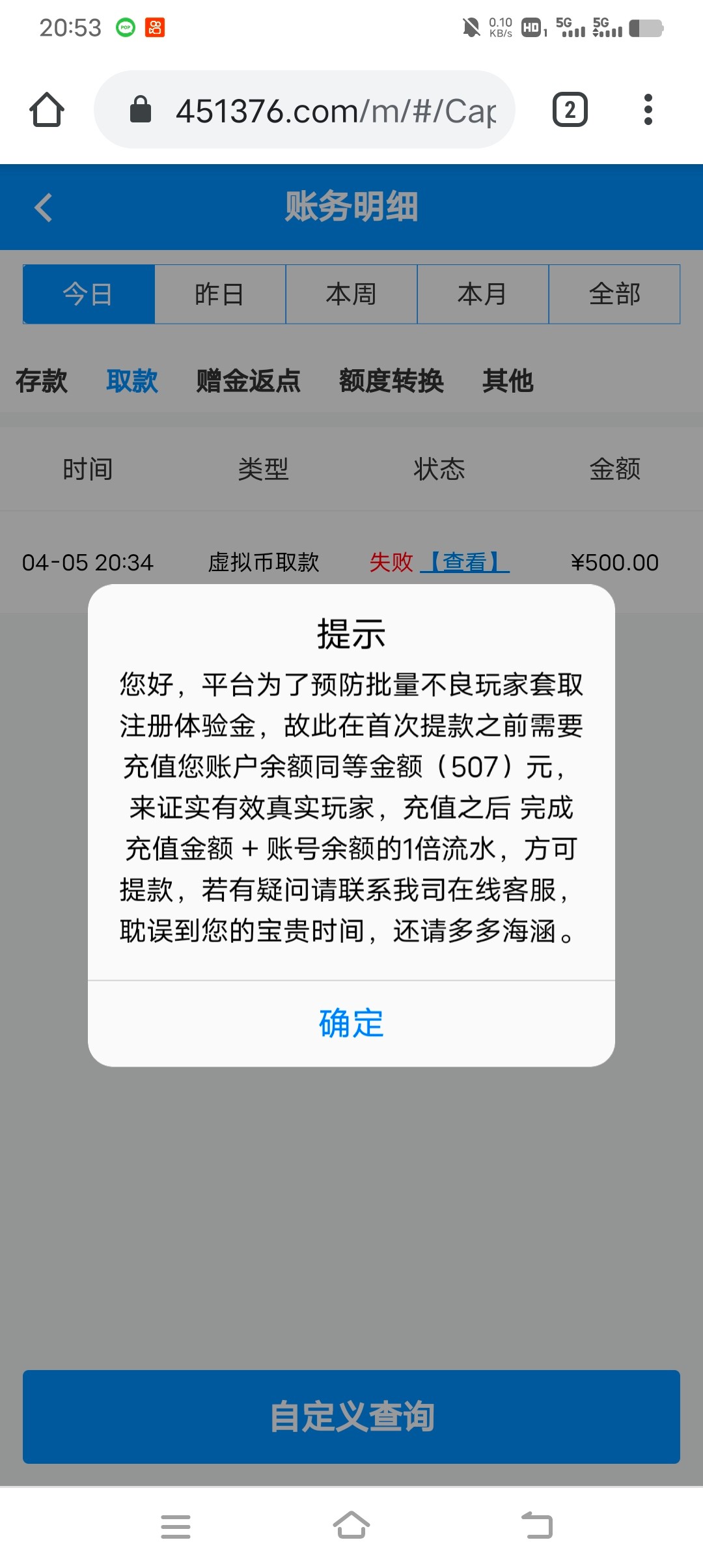Screen dimensions: 703x1568
Task: Tap the navigation bar menu icon
Action: coord(176,1526)
